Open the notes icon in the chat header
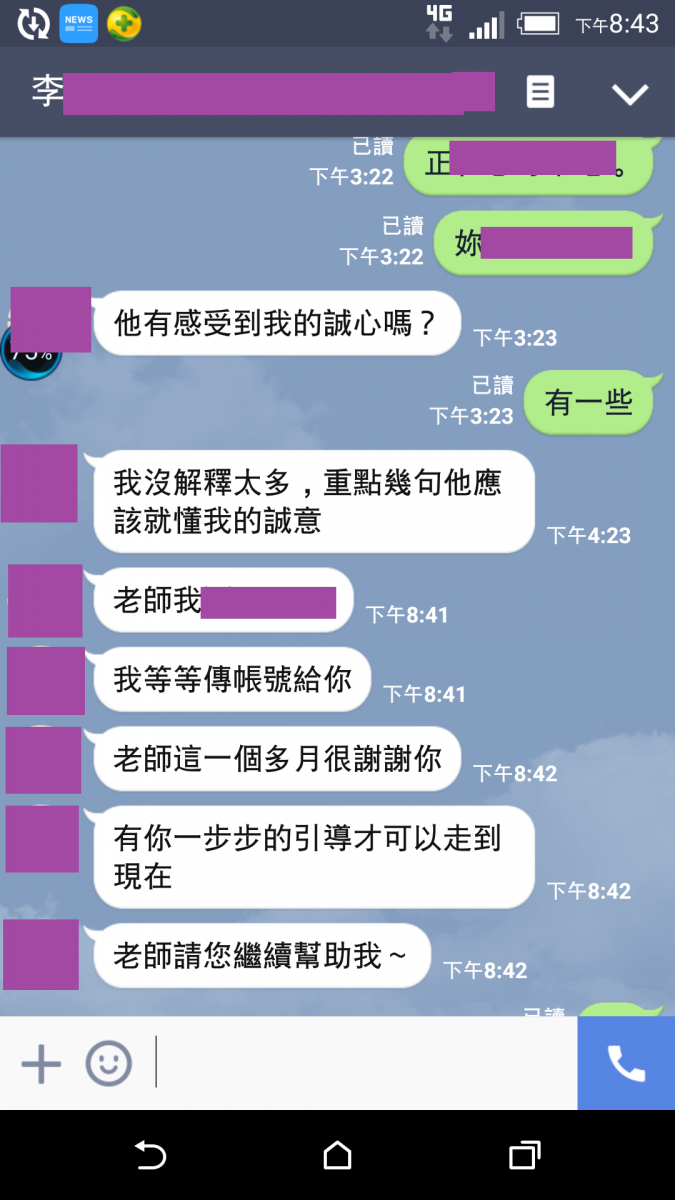 click(x=540, y=93)
